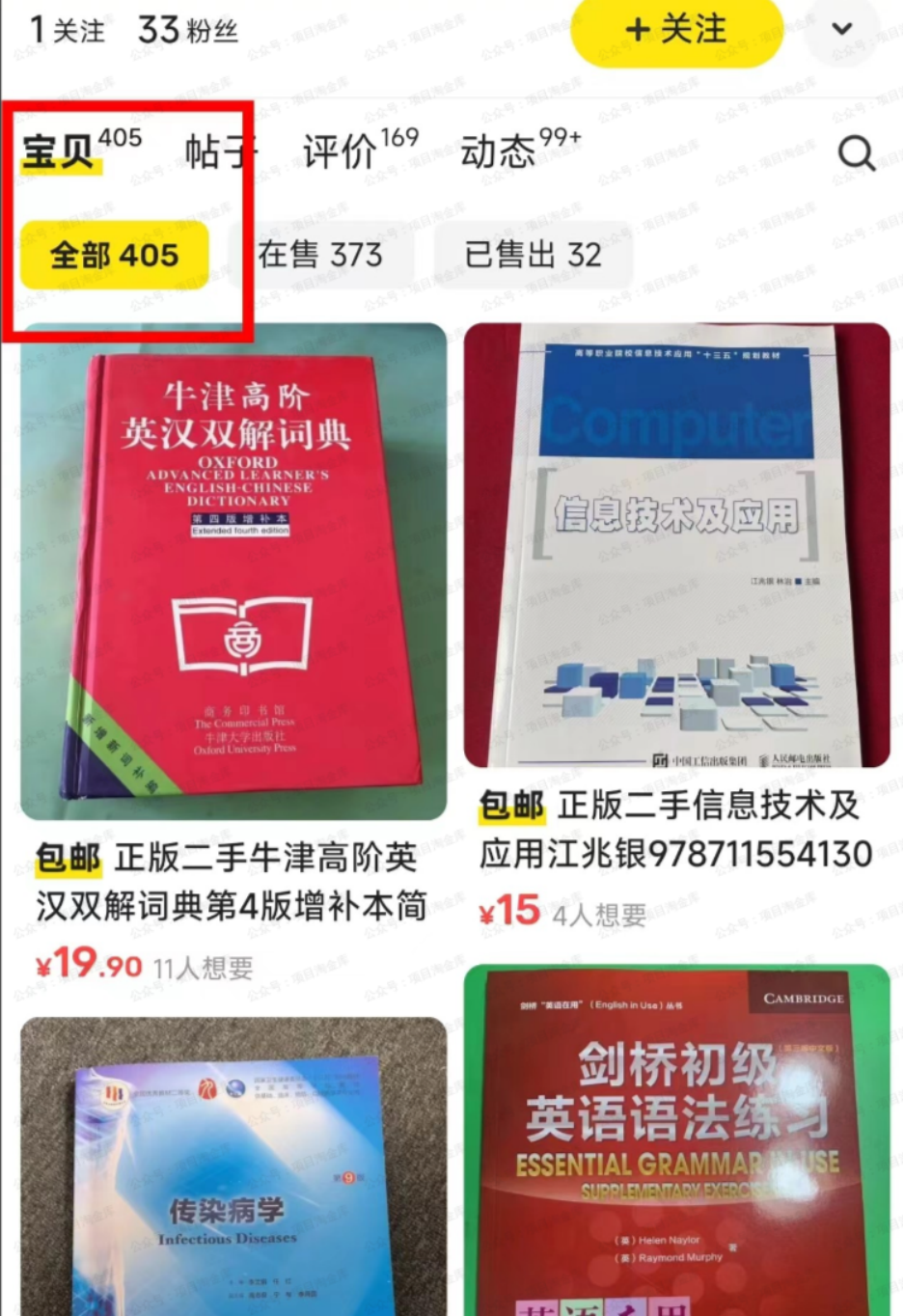Filter by 在售 373 items
The height and width of the screenshot is (1316, 904).
(320, 256)
